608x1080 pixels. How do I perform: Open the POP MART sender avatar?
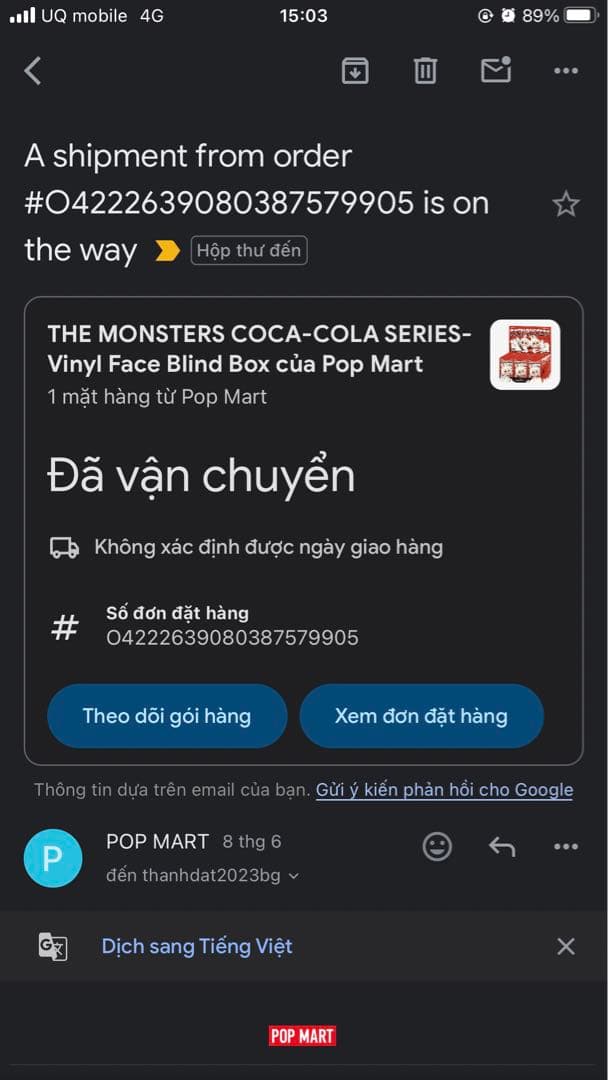(x=53, y=858)
